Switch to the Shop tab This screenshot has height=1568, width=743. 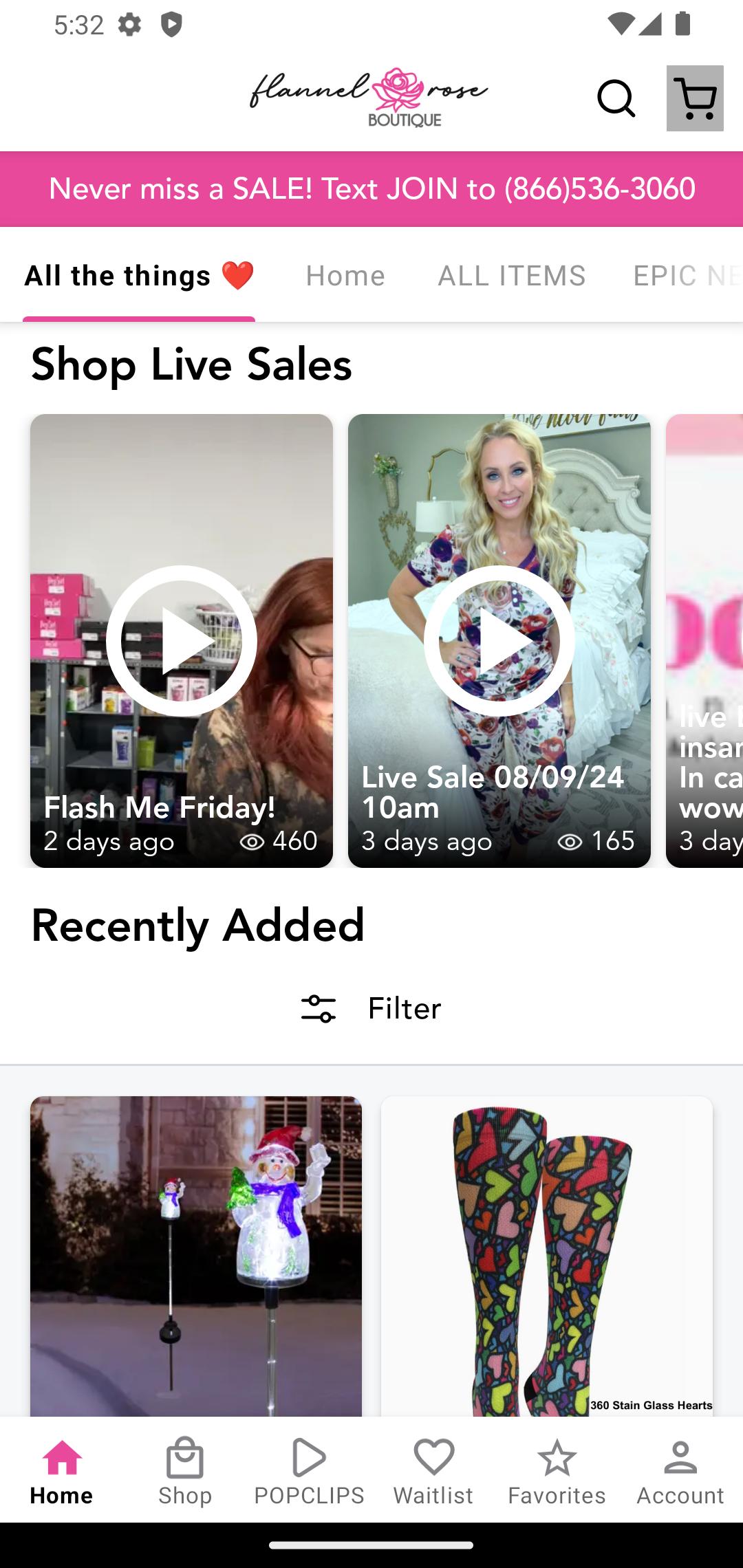coord(185,1470)
